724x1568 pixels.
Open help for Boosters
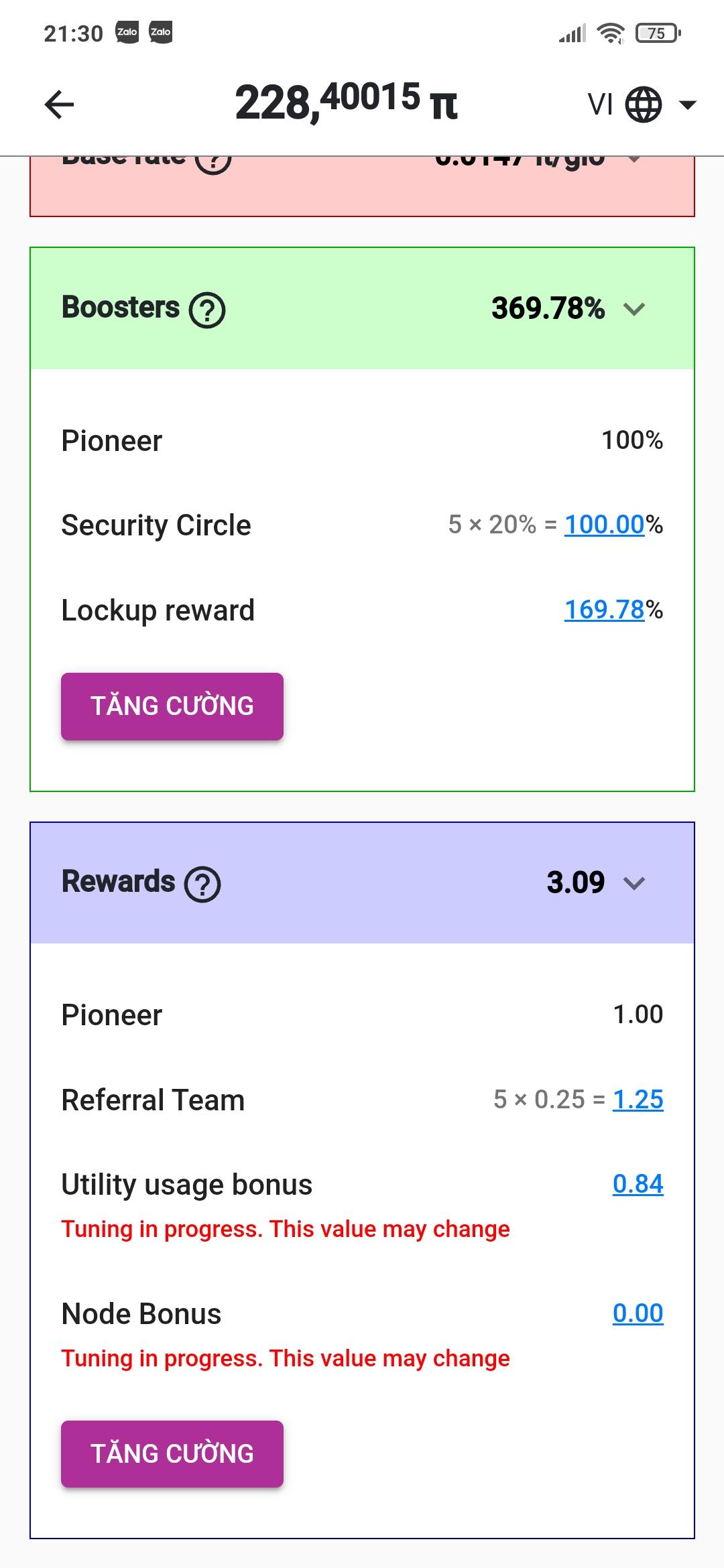(x=207, y=310)
